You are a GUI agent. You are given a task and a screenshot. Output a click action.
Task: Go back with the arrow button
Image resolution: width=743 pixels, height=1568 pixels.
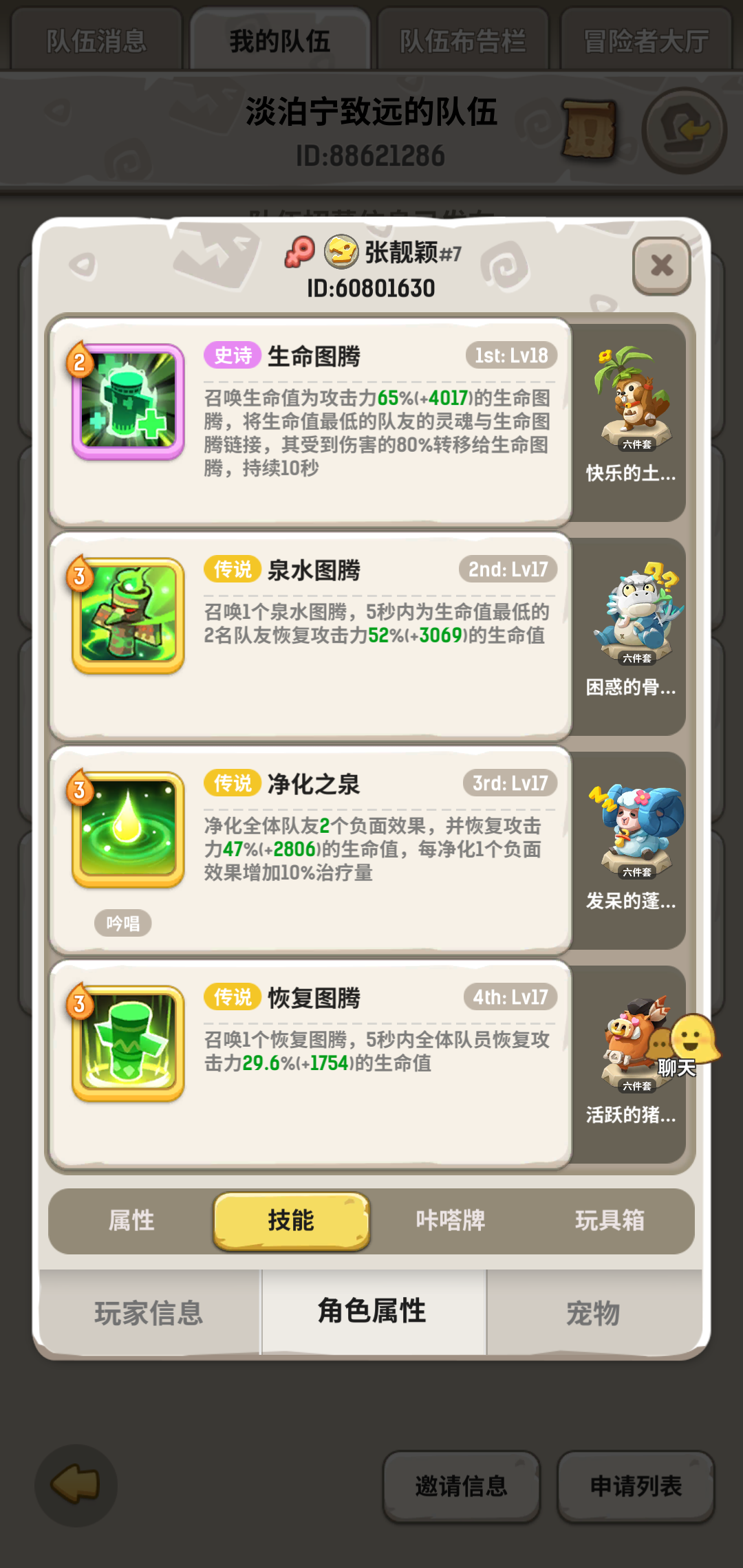(x=76, y=1485)
